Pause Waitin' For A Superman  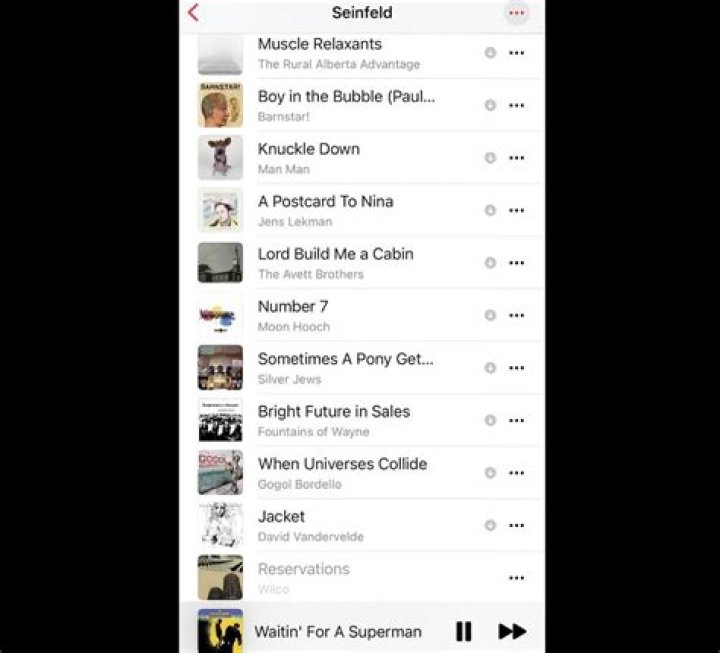(464, 631)
